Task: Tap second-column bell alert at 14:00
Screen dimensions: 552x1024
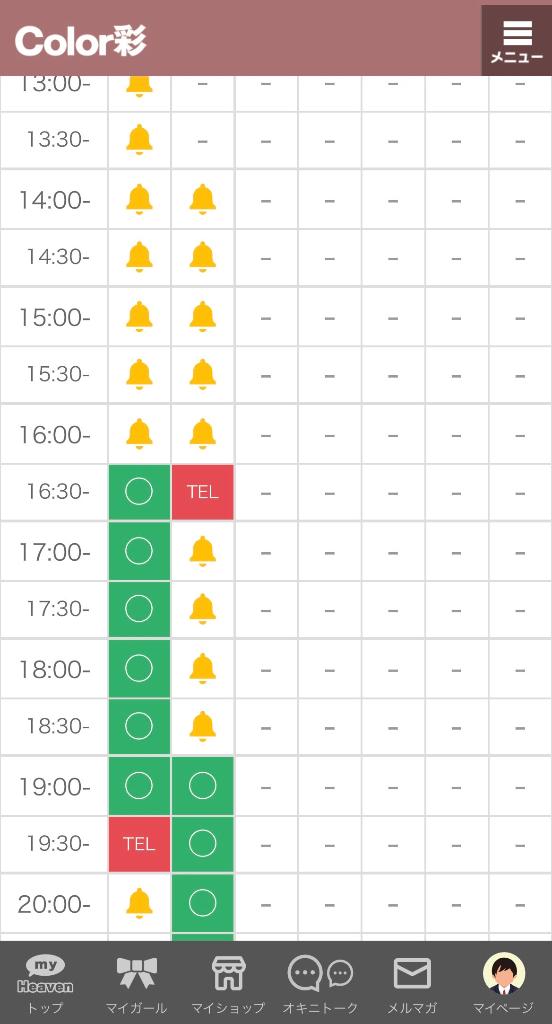Action: (203, 199)
